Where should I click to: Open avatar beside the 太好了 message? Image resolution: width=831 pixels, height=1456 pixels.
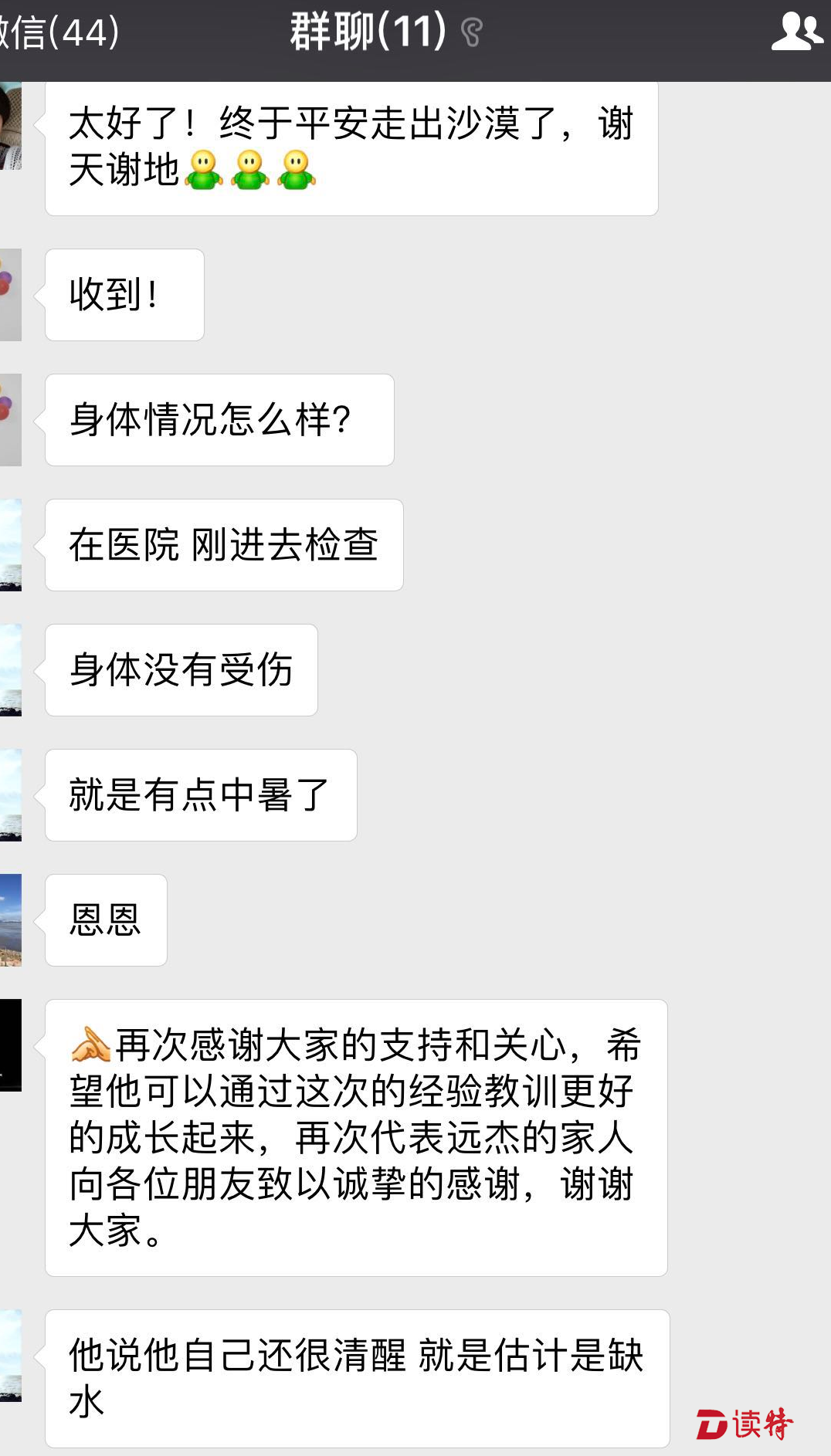tap(10, 126)
